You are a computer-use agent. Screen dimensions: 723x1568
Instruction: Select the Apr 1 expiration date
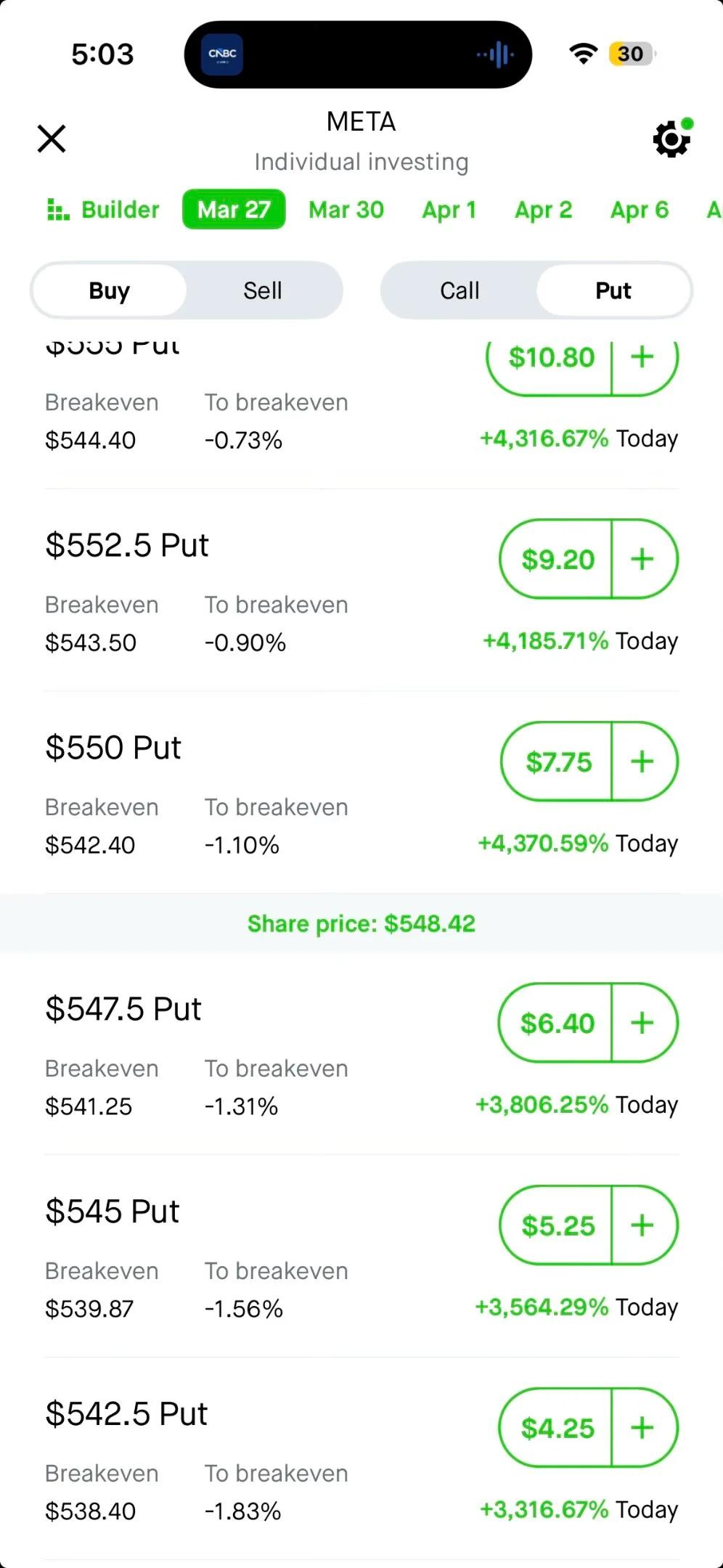449,210
